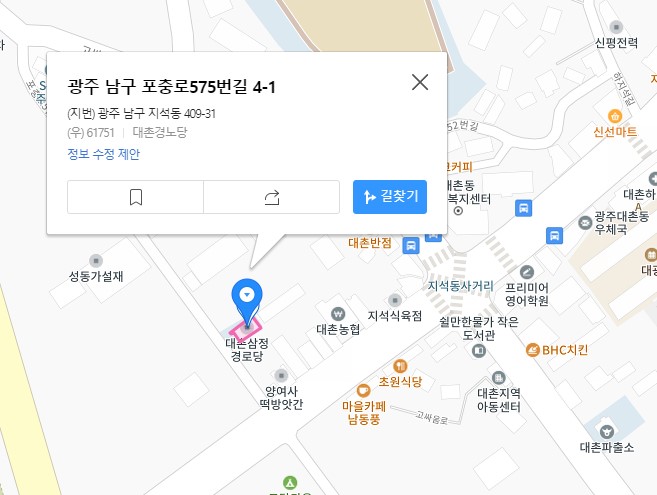
Task: Tap the blue location pin marker
Action: (247, 298)
